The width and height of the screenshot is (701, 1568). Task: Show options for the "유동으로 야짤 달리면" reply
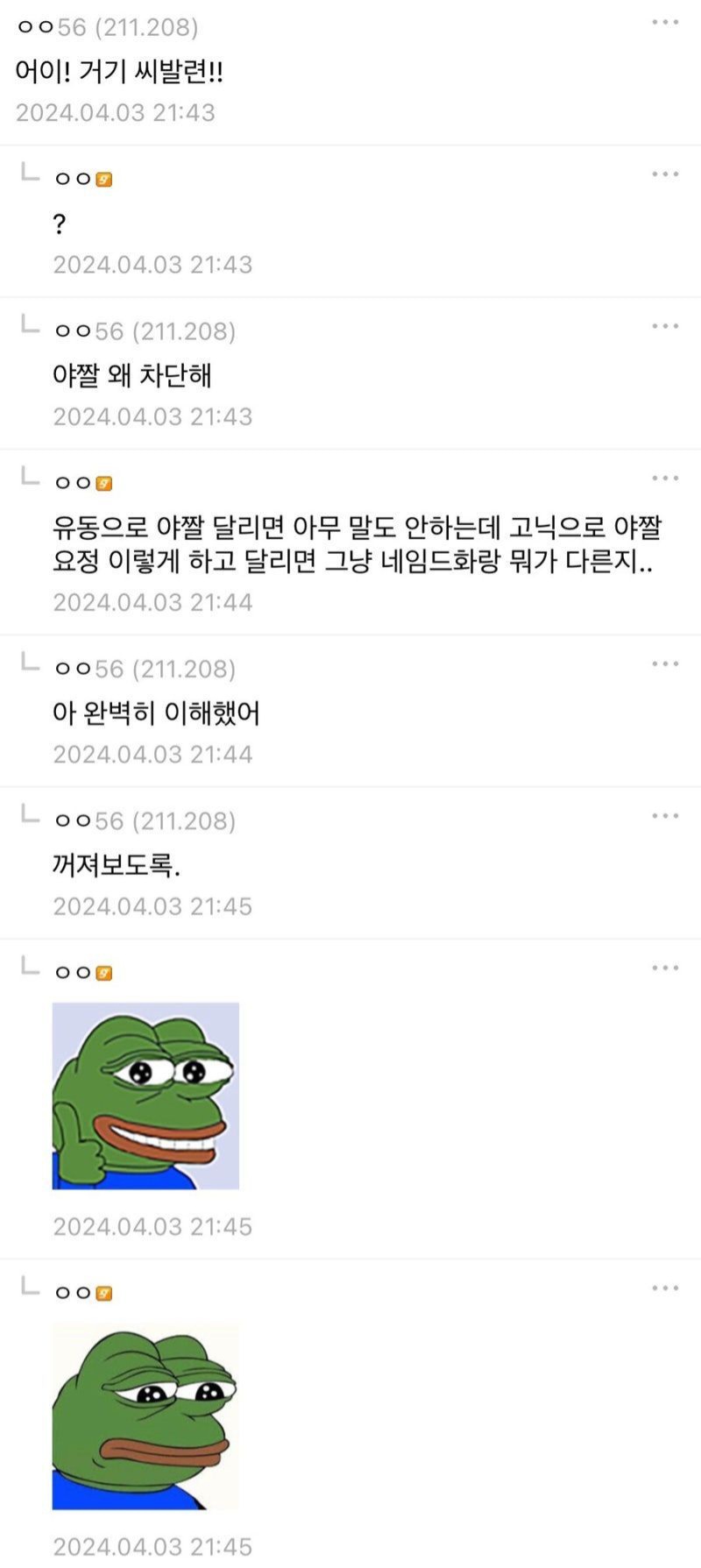(665, 478)
